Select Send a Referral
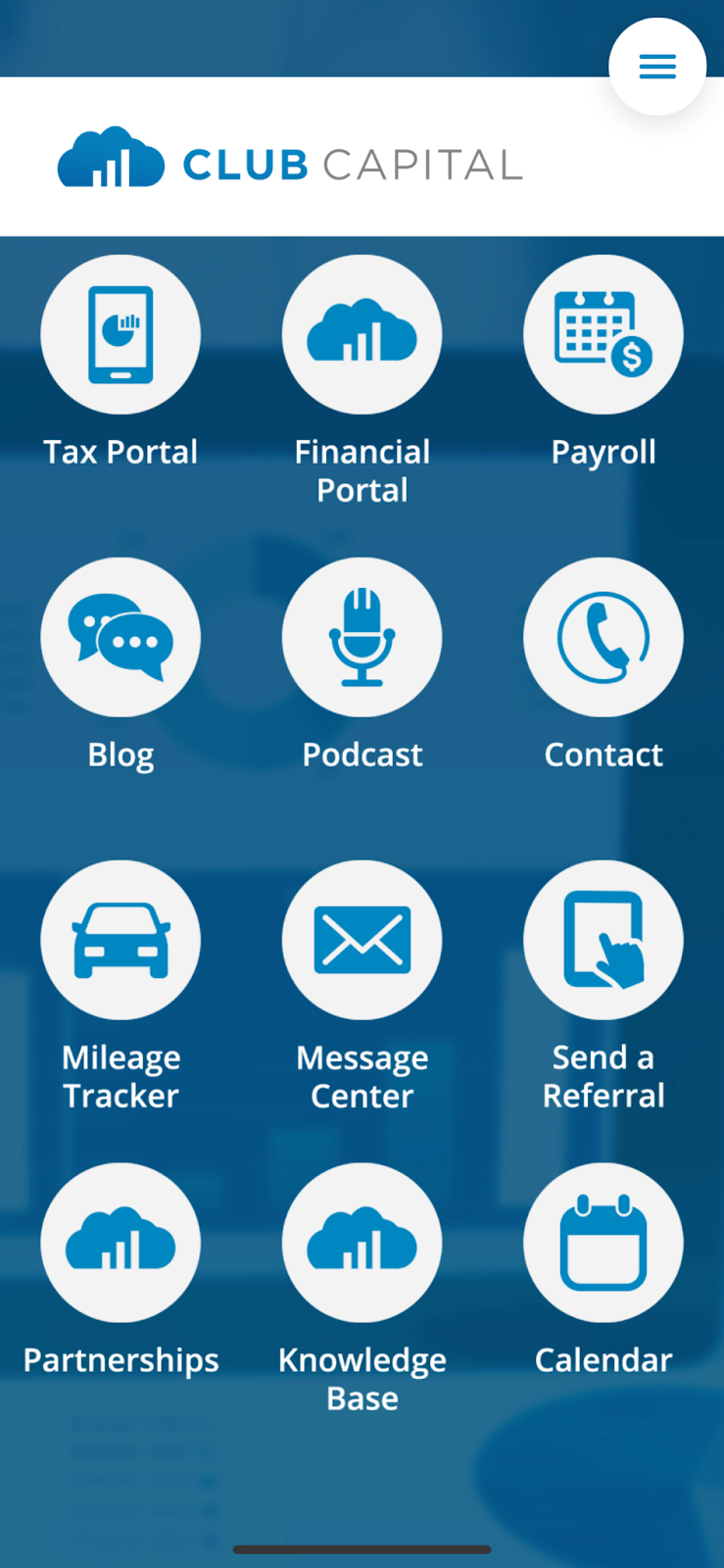The height and width of the screenshot is (1568, 724). coord(603,941)
